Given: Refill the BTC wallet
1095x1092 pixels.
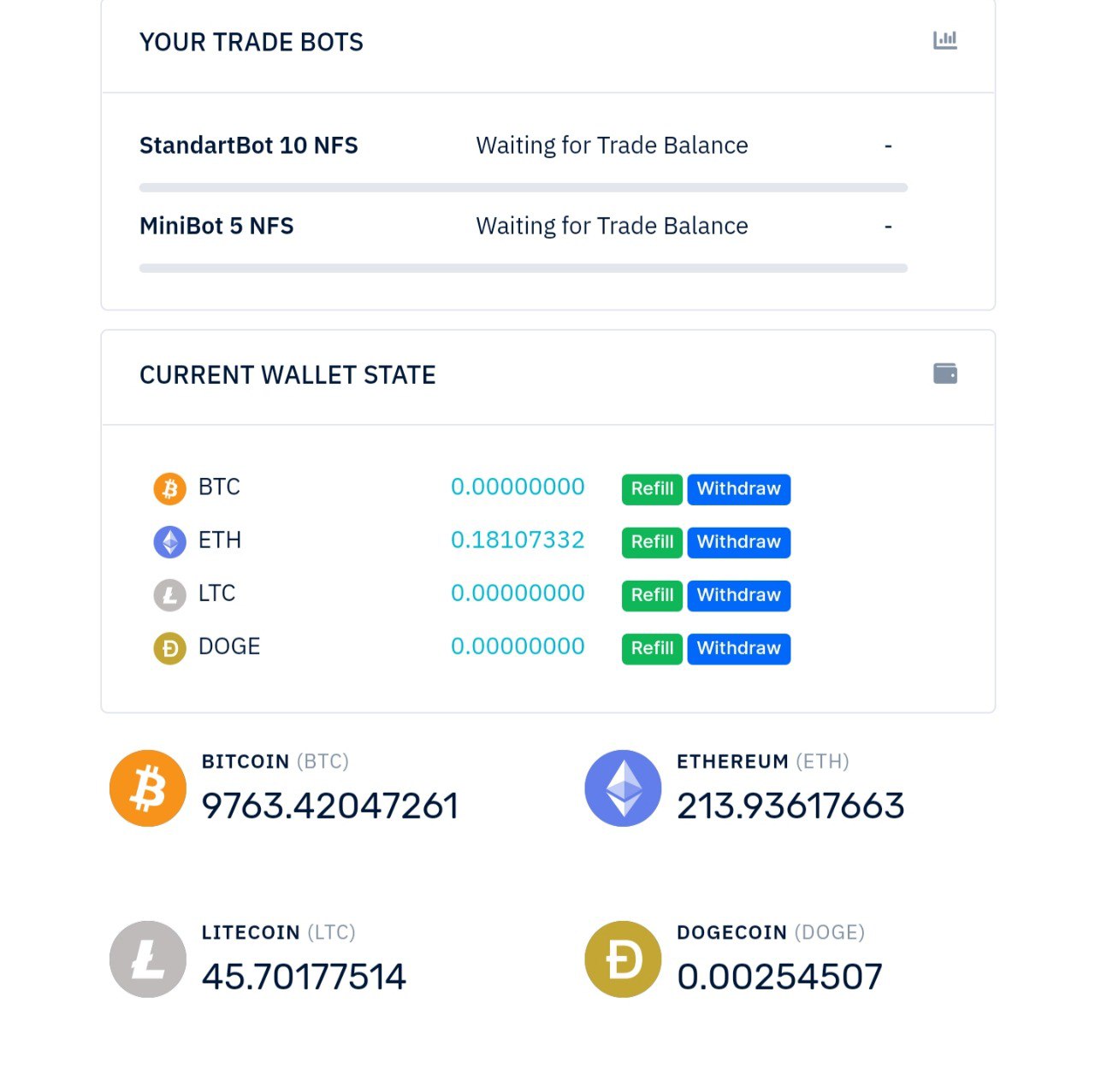Looking at the screenshot, I should coord(652,489).
